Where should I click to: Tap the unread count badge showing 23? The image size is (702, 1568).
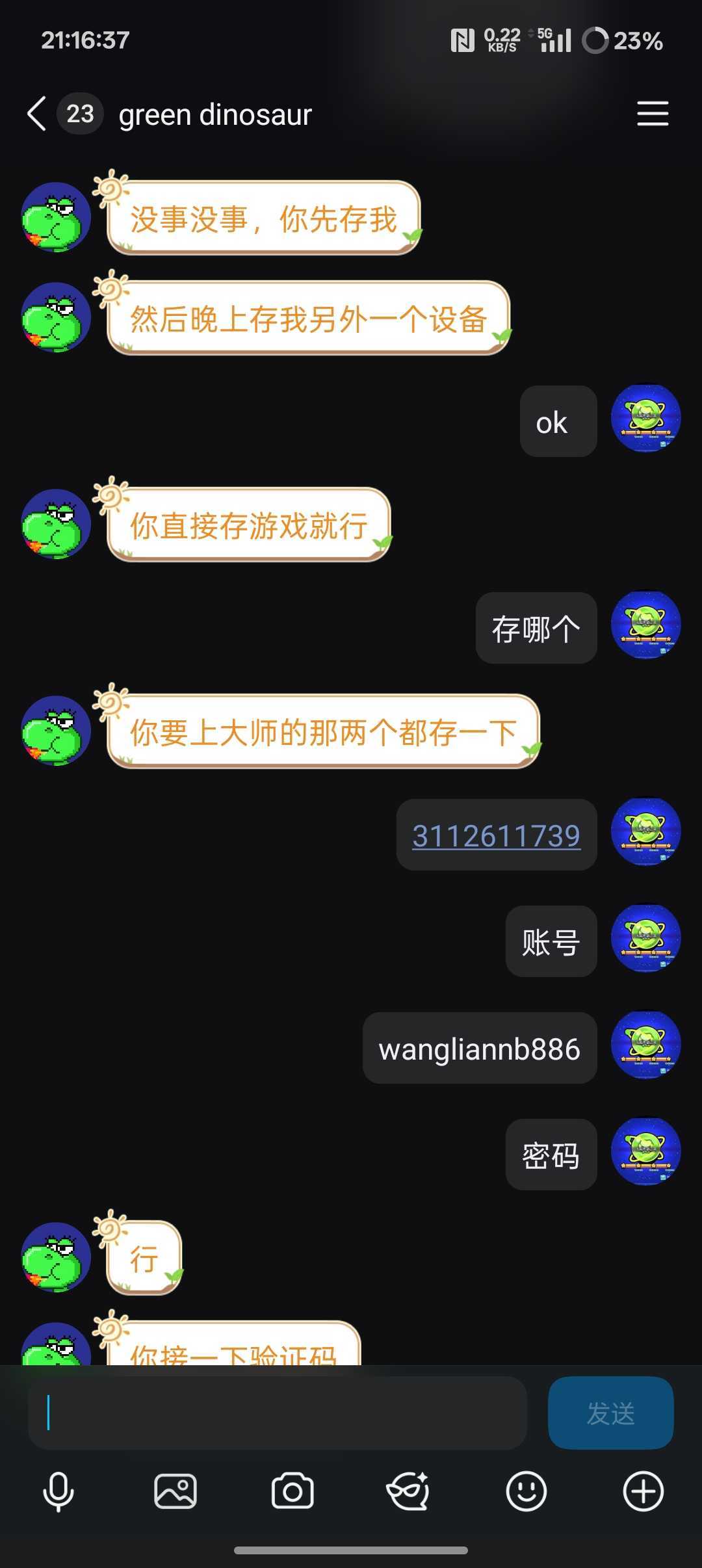point(79,112)
